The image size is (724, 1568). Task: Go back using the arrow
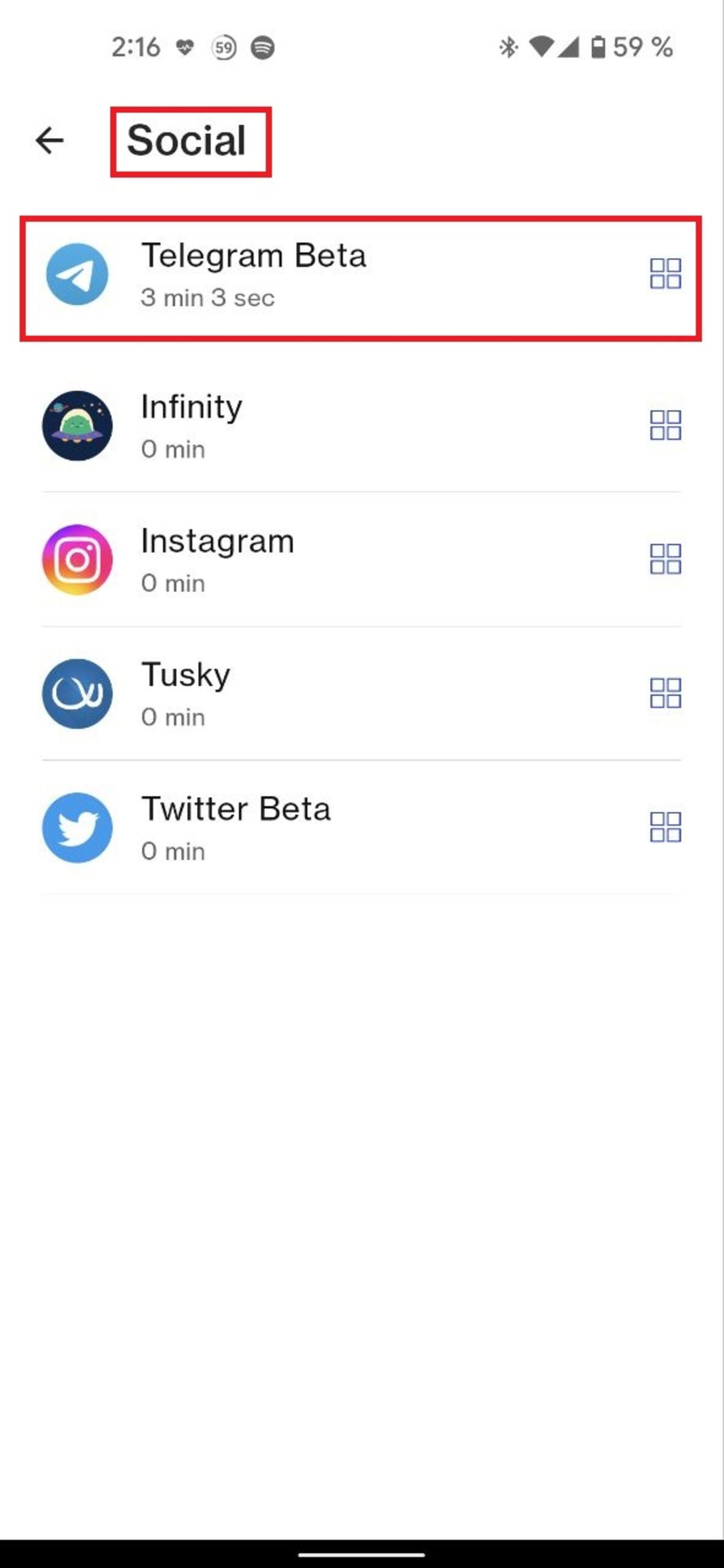[x=50, y=141]
